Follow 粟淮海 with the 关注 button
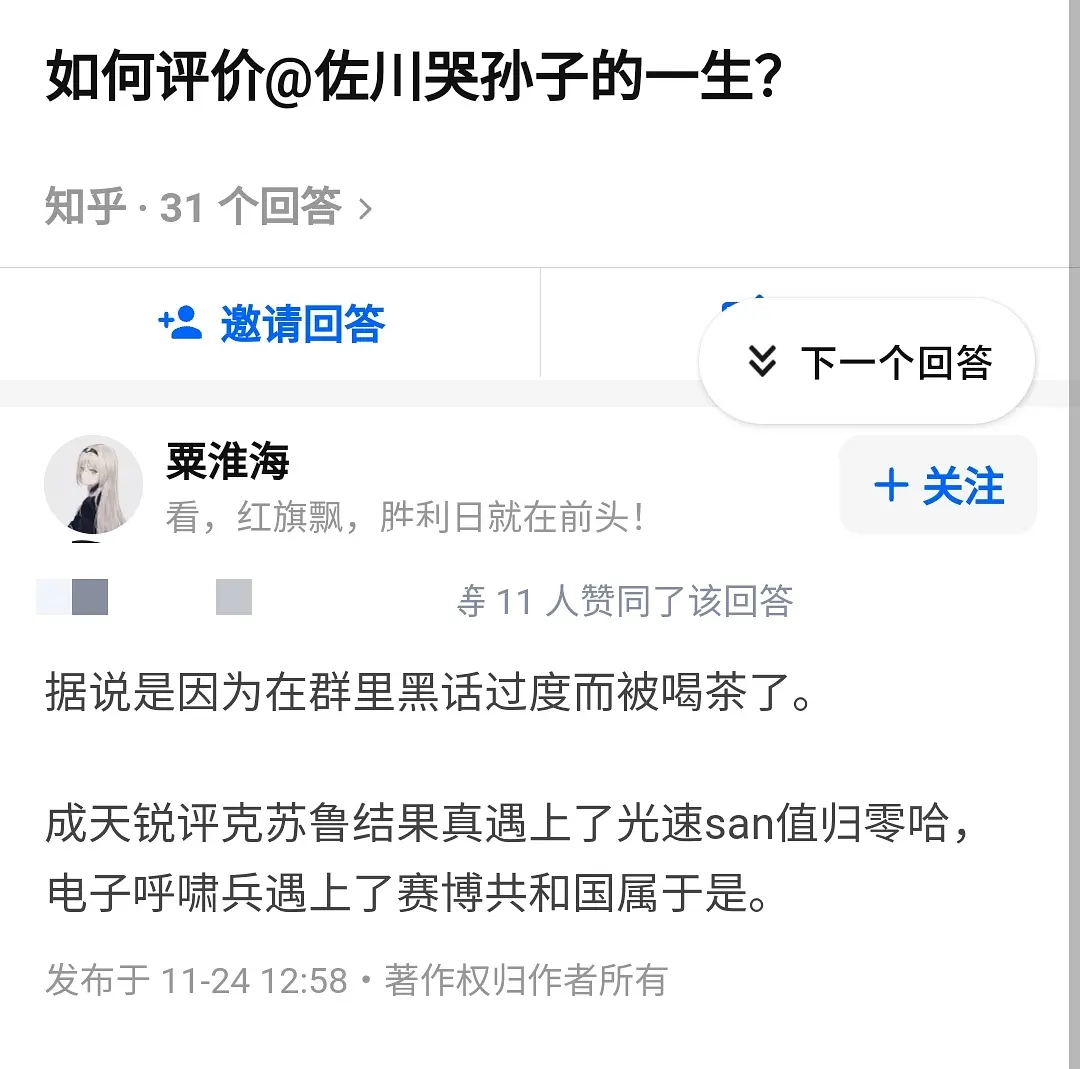Viewport: 1080px width, 1069px height. [938, 487]
